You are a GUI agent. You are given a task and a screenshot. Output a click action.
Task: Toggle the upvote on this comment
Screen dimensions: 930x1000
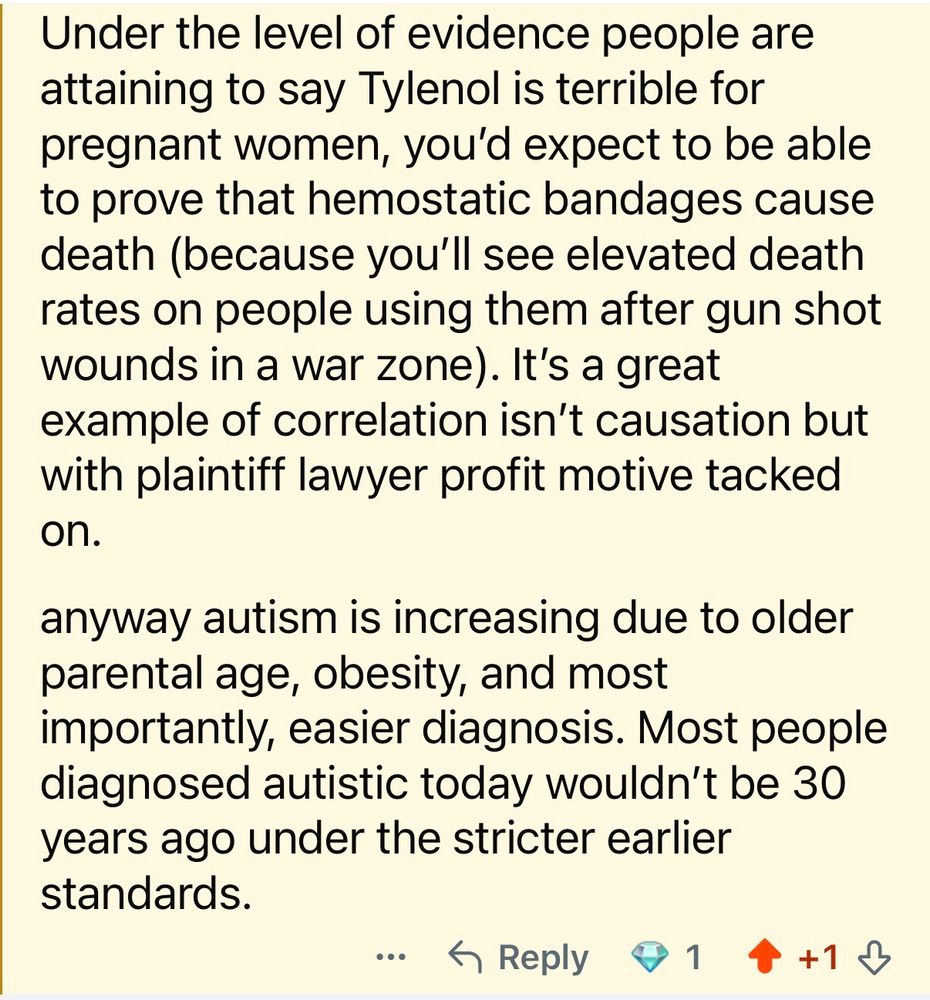pyautogui.click(x=765, y=956)
